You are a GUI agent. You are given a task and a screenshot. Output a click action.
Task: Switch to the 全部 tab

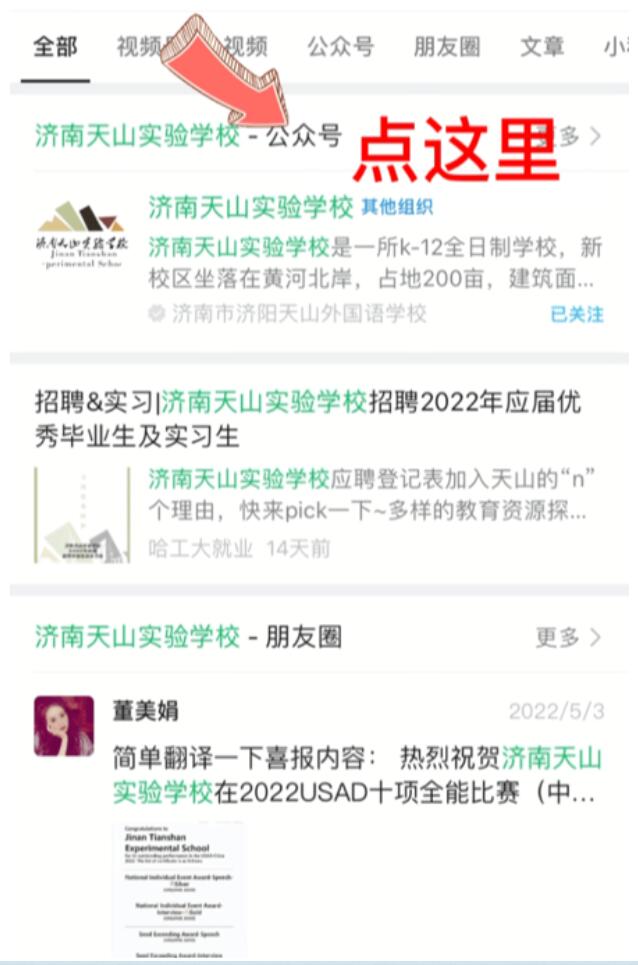(57, 47)
